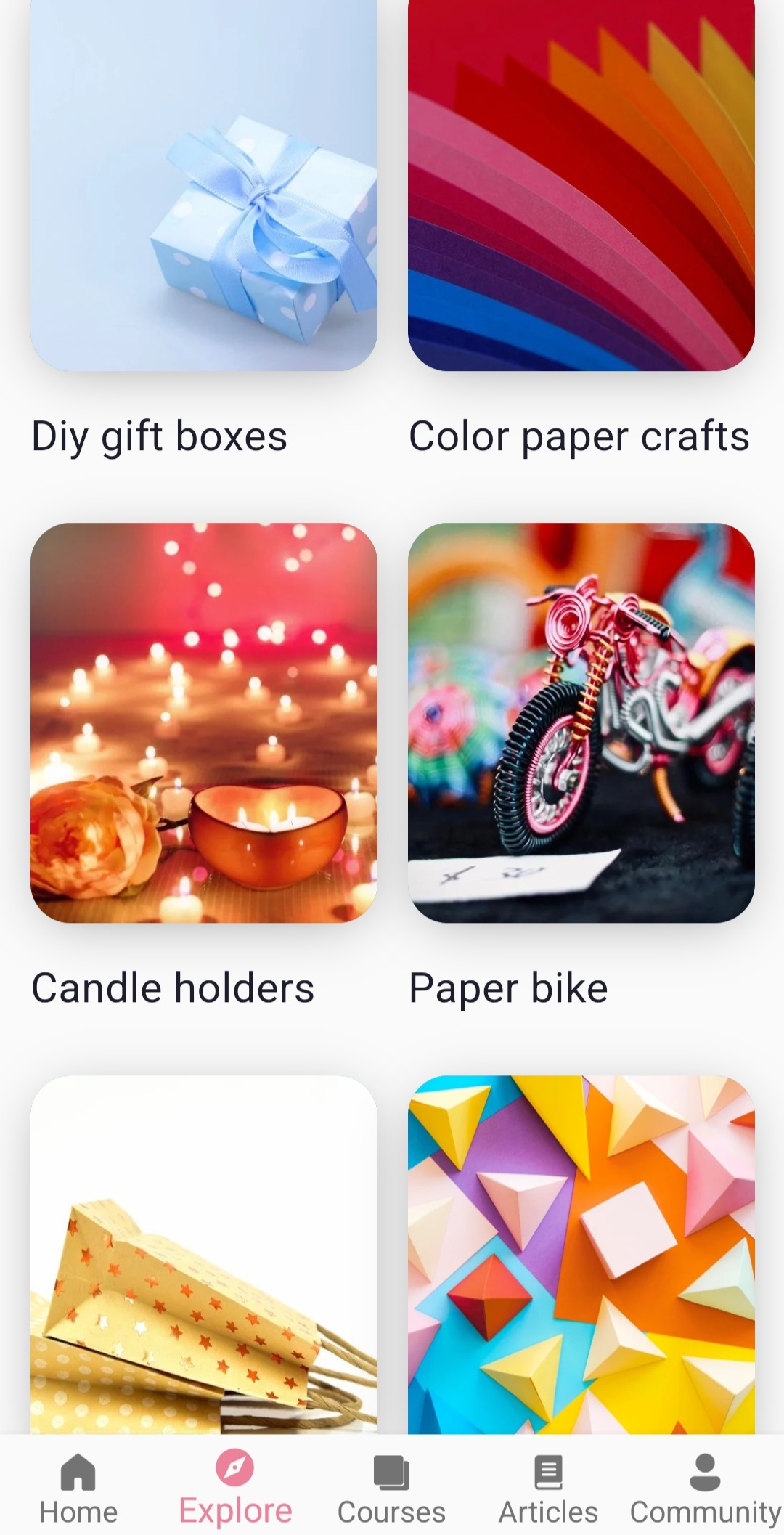
Task: View the Candle holders craft
Action: coord(203,722)
